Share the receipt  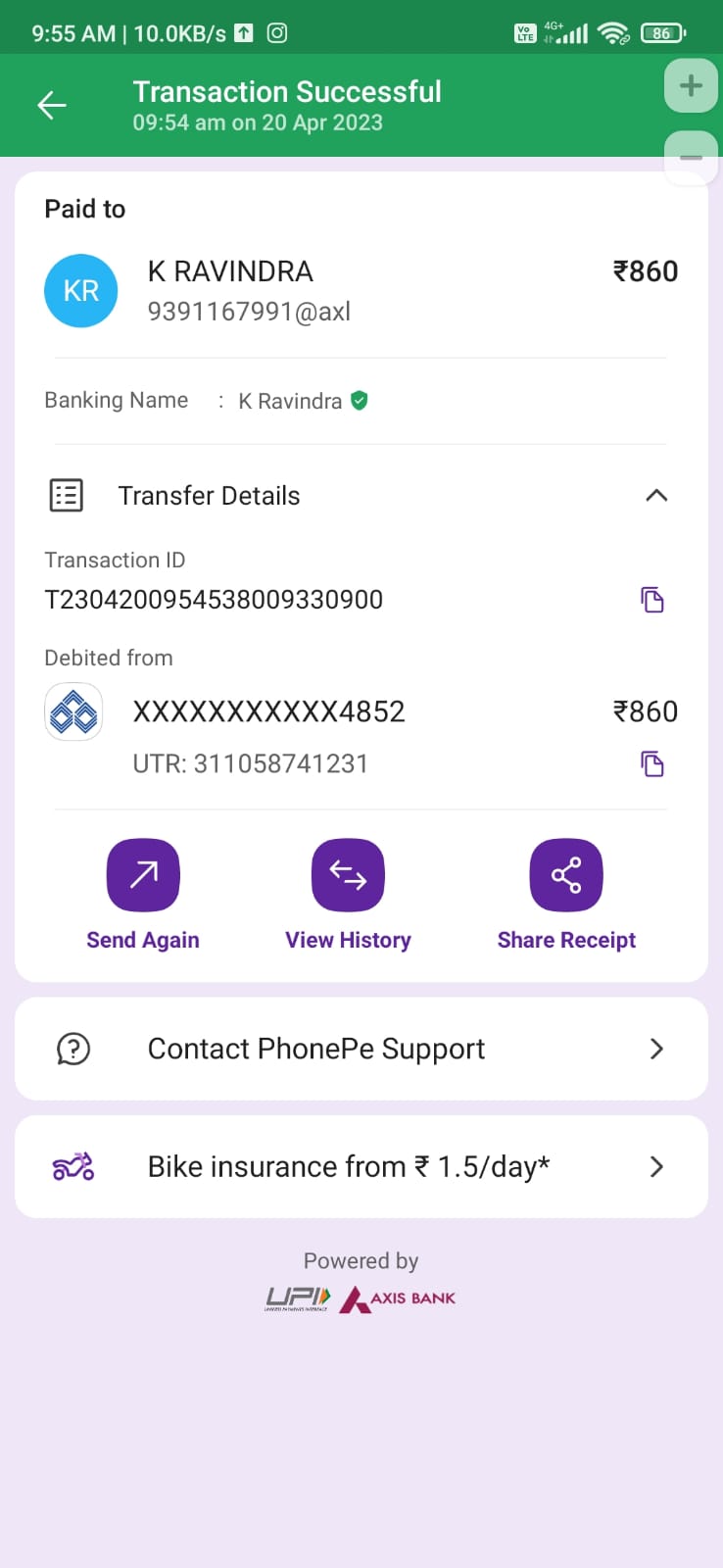tap(565, 875)
